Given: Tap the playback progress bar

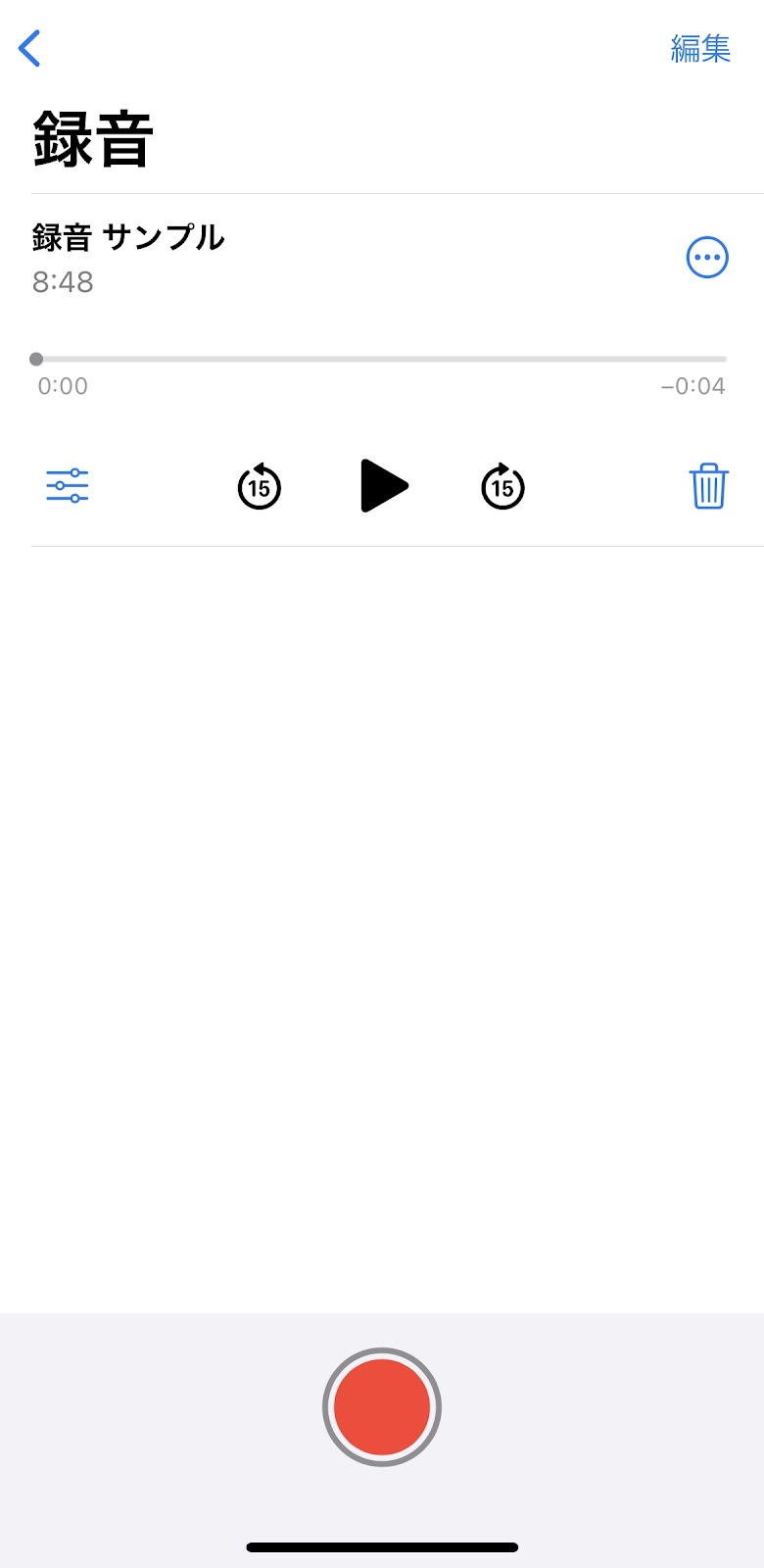Looking at the screenshot, I should pos(382,360).
